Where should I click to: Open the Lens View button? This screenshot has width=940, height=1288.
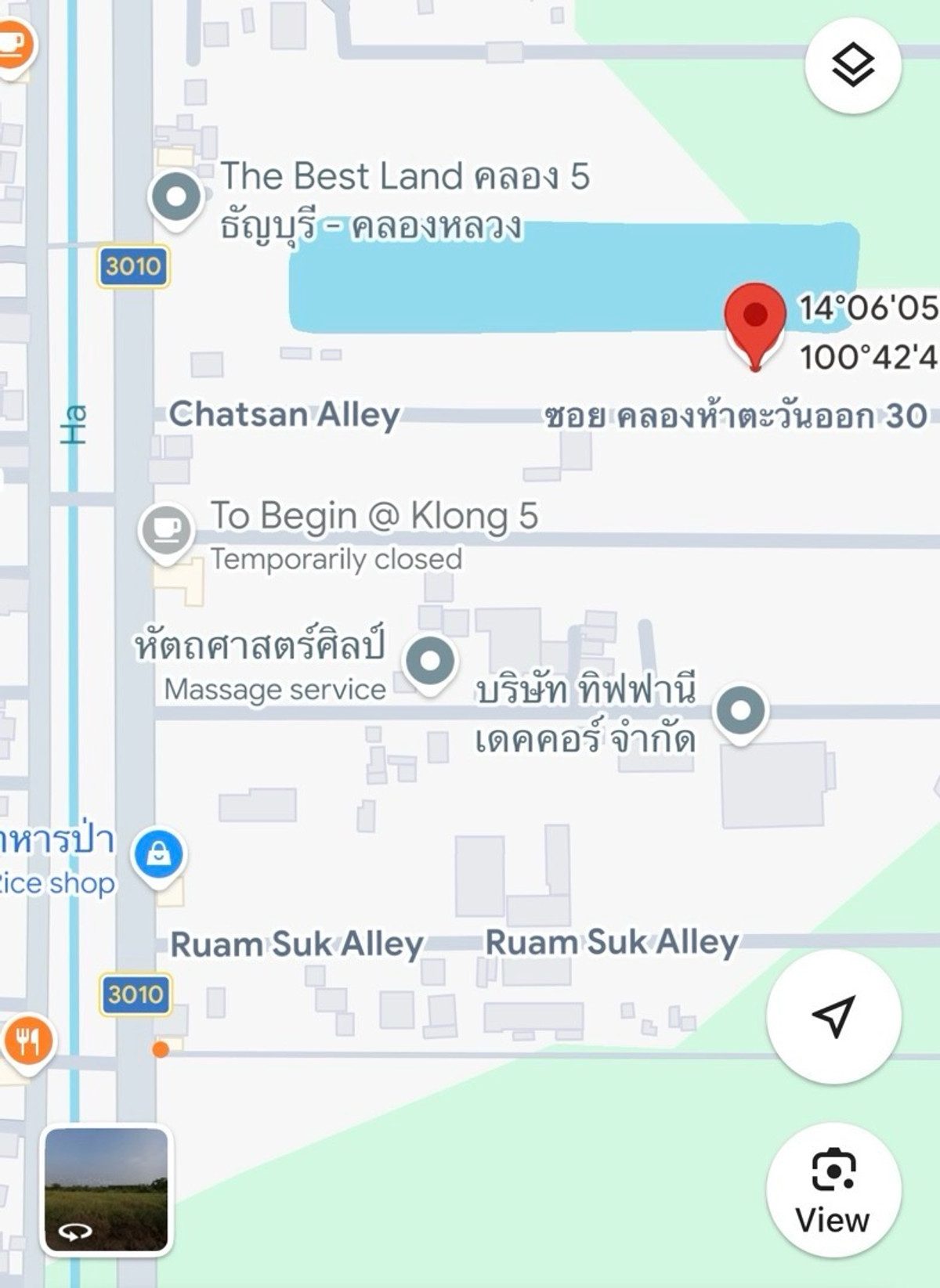tap(833, 1190)
